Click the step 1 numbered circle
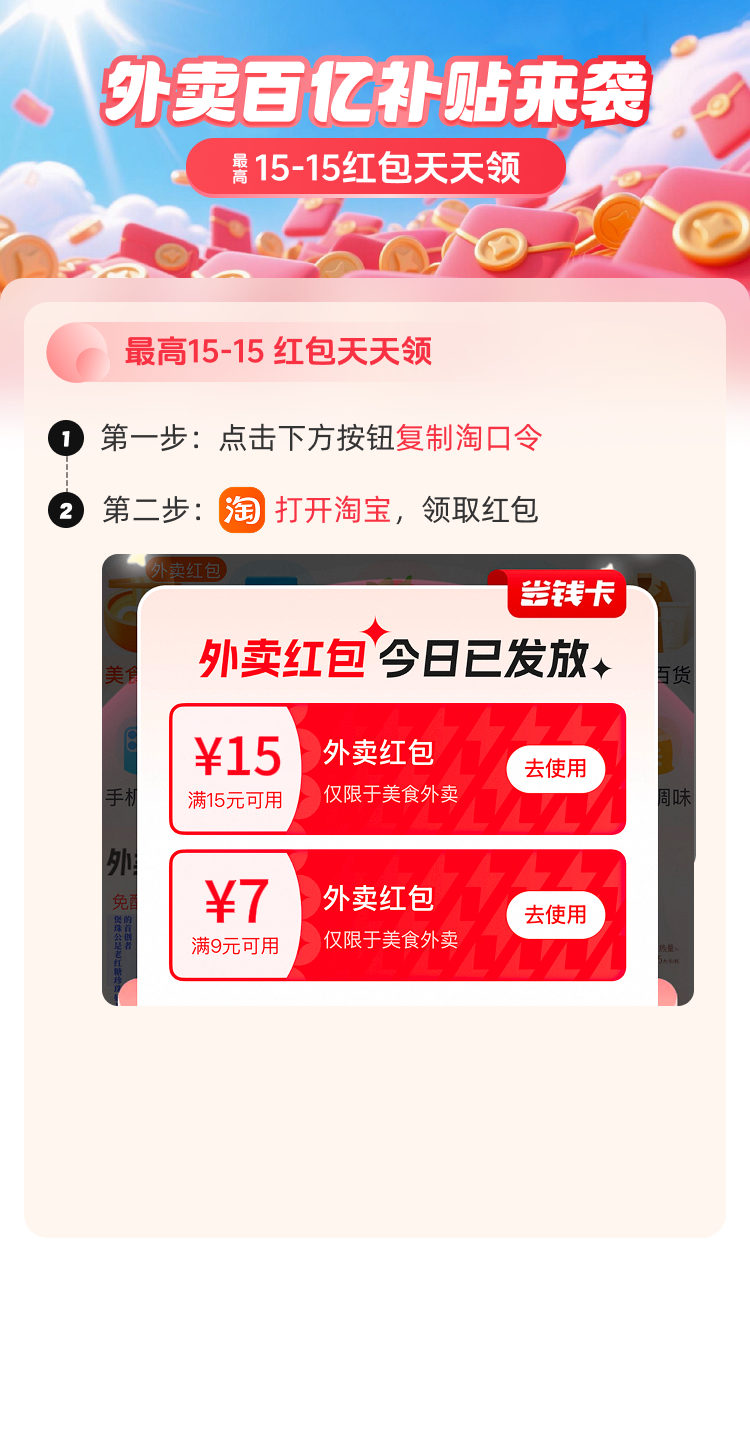This screenshot has width=750, height=1448. coord(65,437)
